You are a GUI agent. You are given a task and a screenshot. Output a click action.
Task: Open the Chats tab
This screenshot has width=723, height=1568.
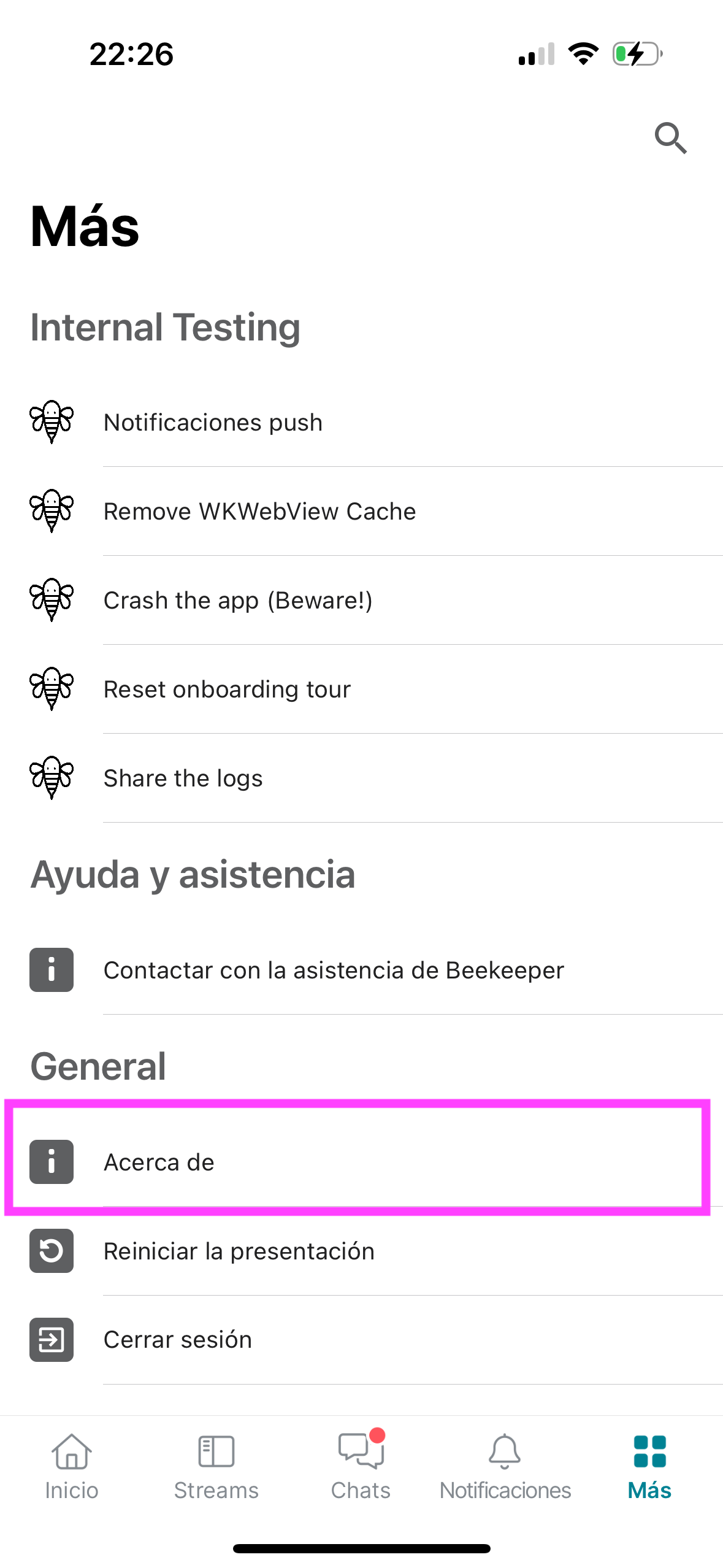[x=361, y=1466]
